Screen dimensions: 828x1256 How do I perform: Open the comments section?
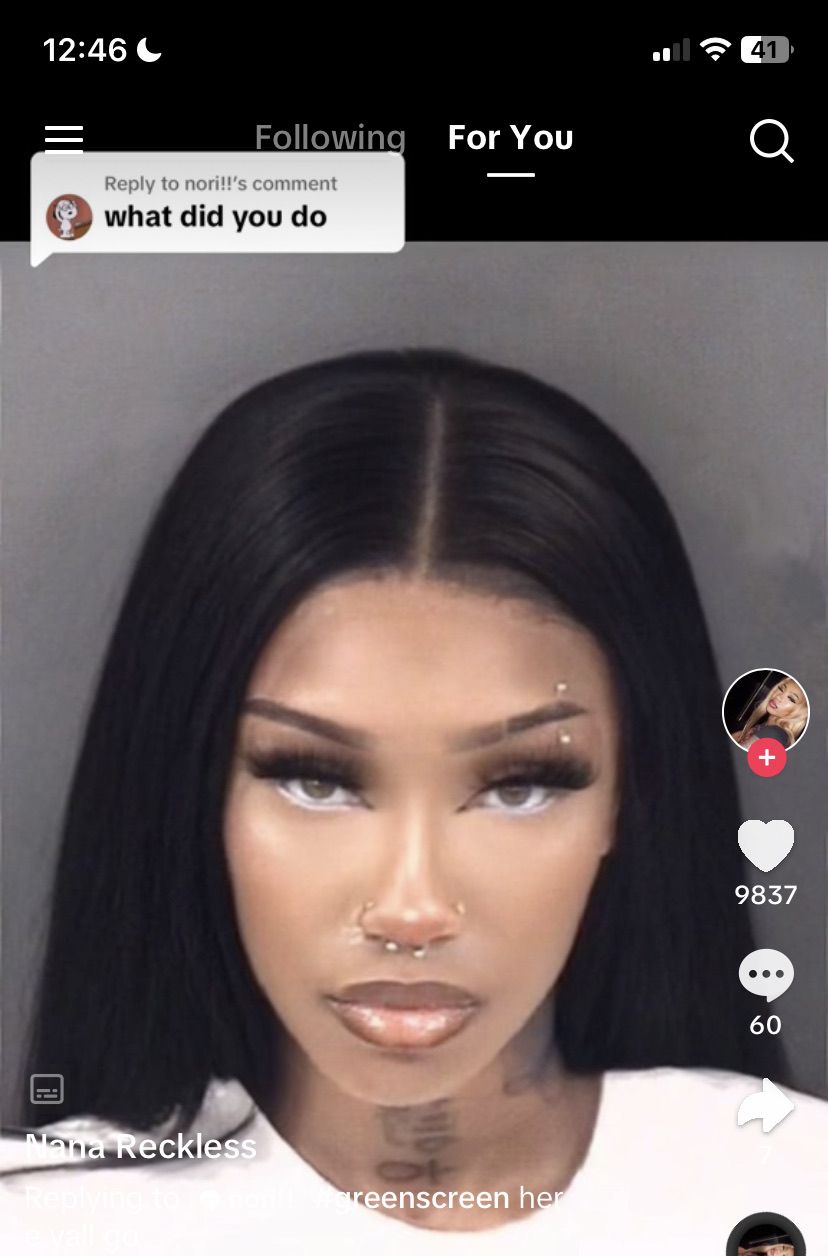coord(765,975)
